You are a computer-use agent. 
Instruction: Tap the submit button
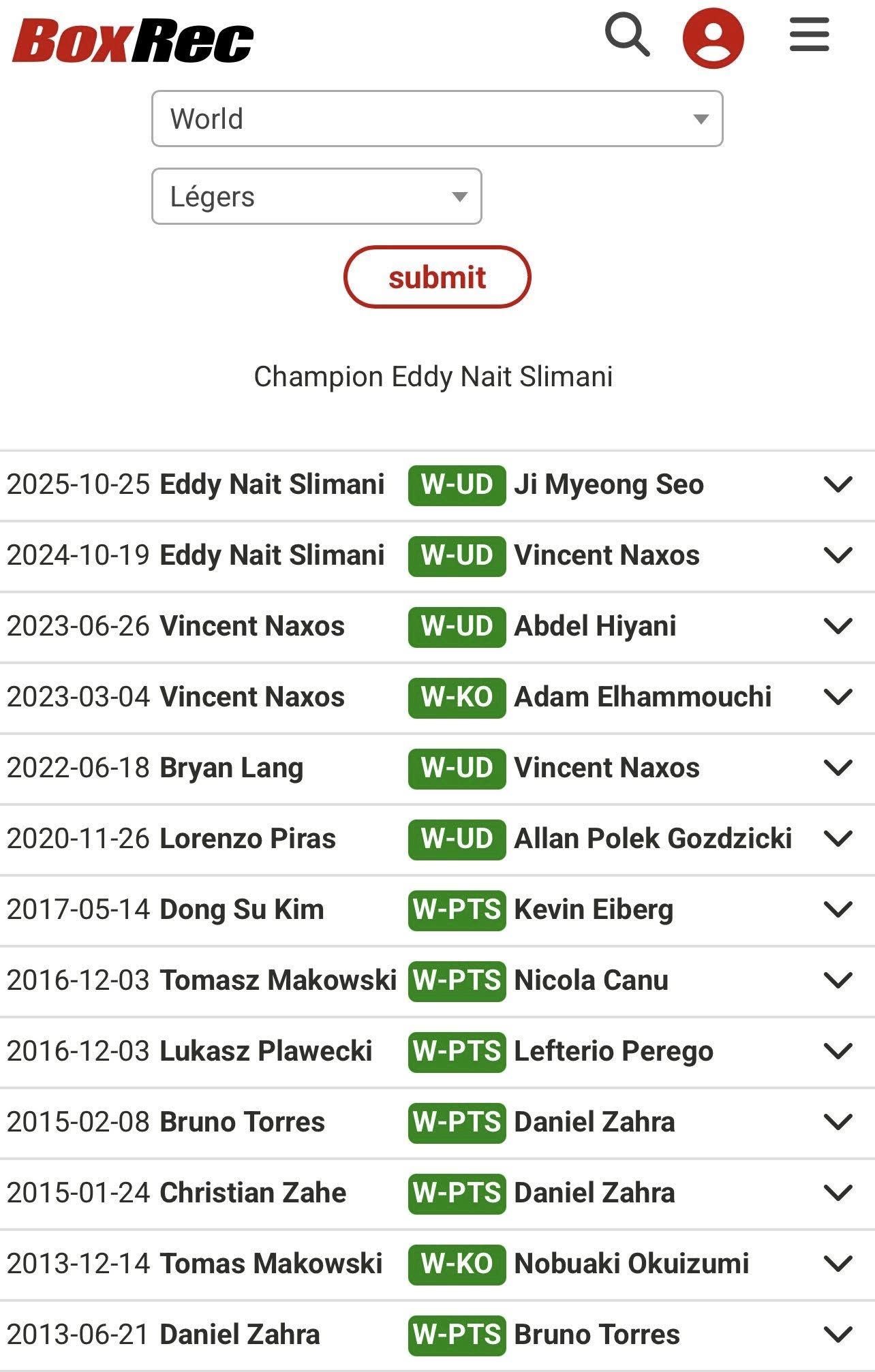pyautogui.click(x=437, y=277)
